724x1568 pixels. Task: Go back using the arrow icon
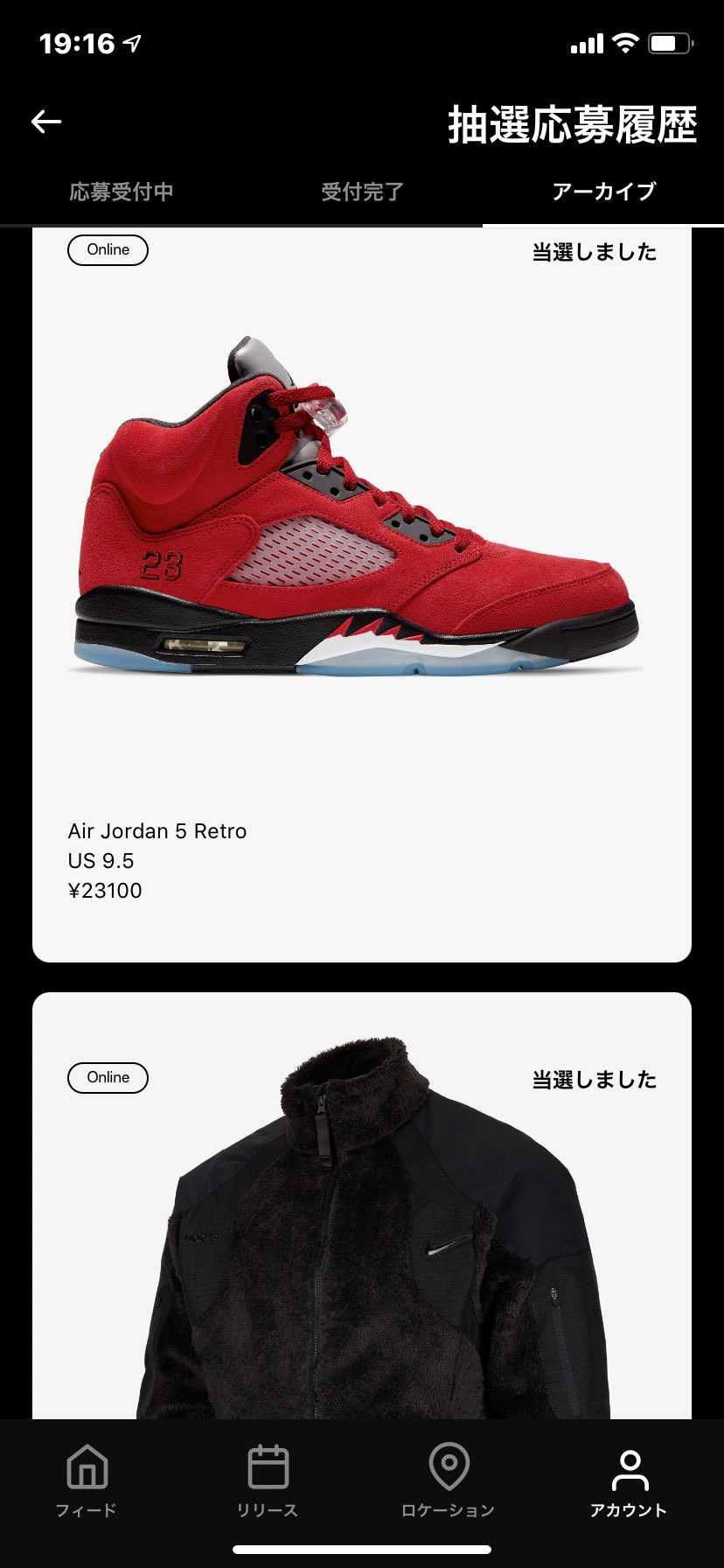[46, 122]
